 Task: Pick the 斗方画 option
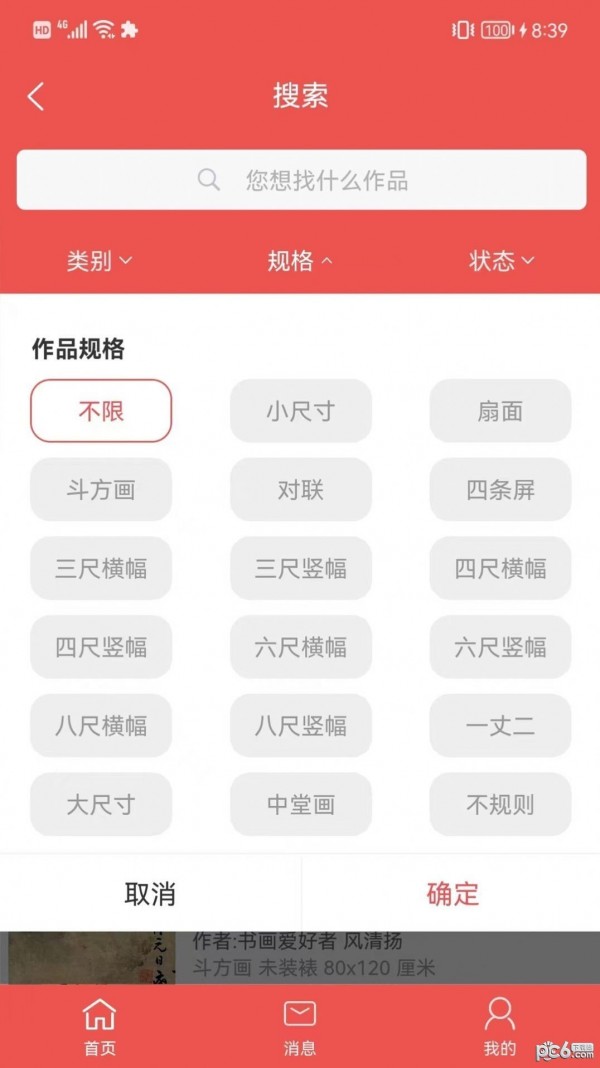[x=101, y=490]
